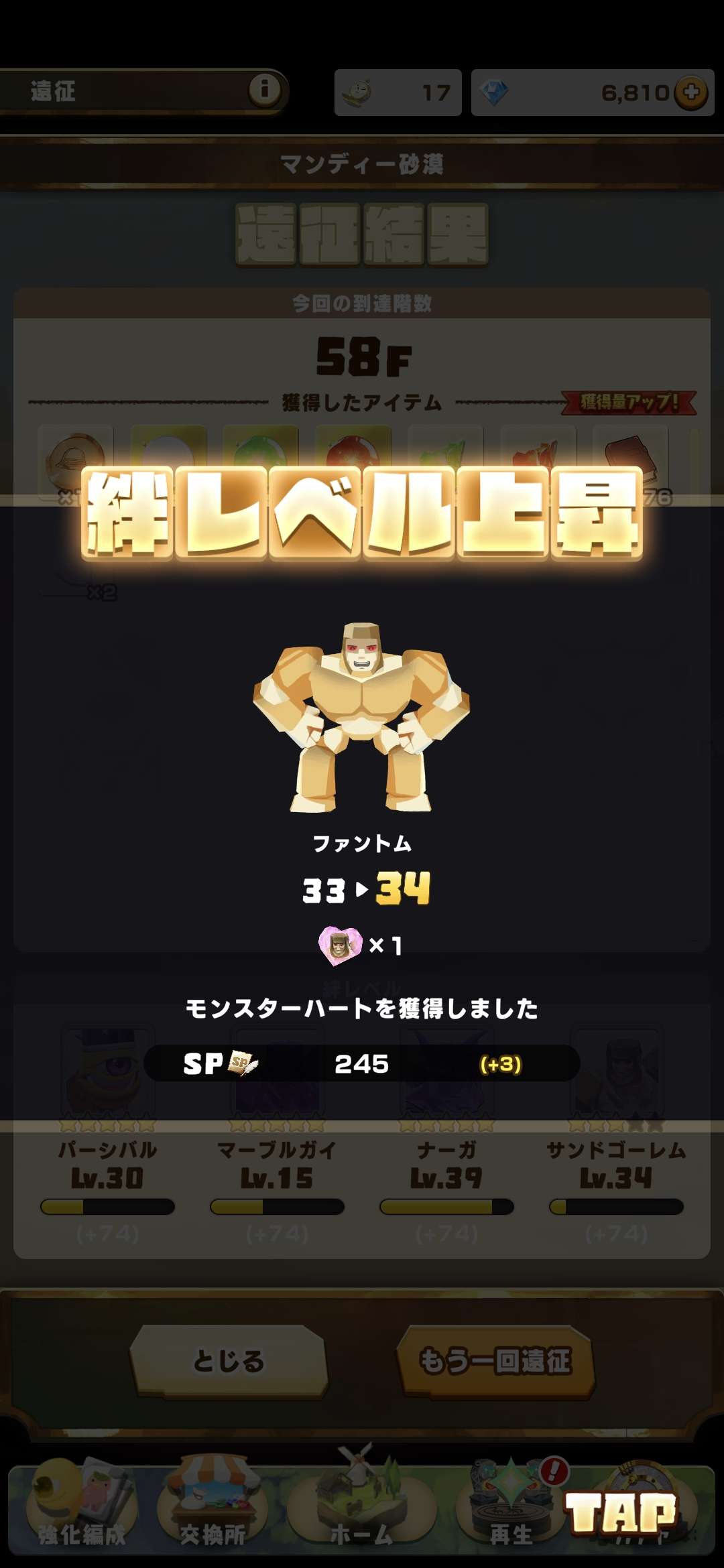The image size is (724, 1568).
Task: Start another run with もう一回遠征
Action: click(x=495, y=1362)
